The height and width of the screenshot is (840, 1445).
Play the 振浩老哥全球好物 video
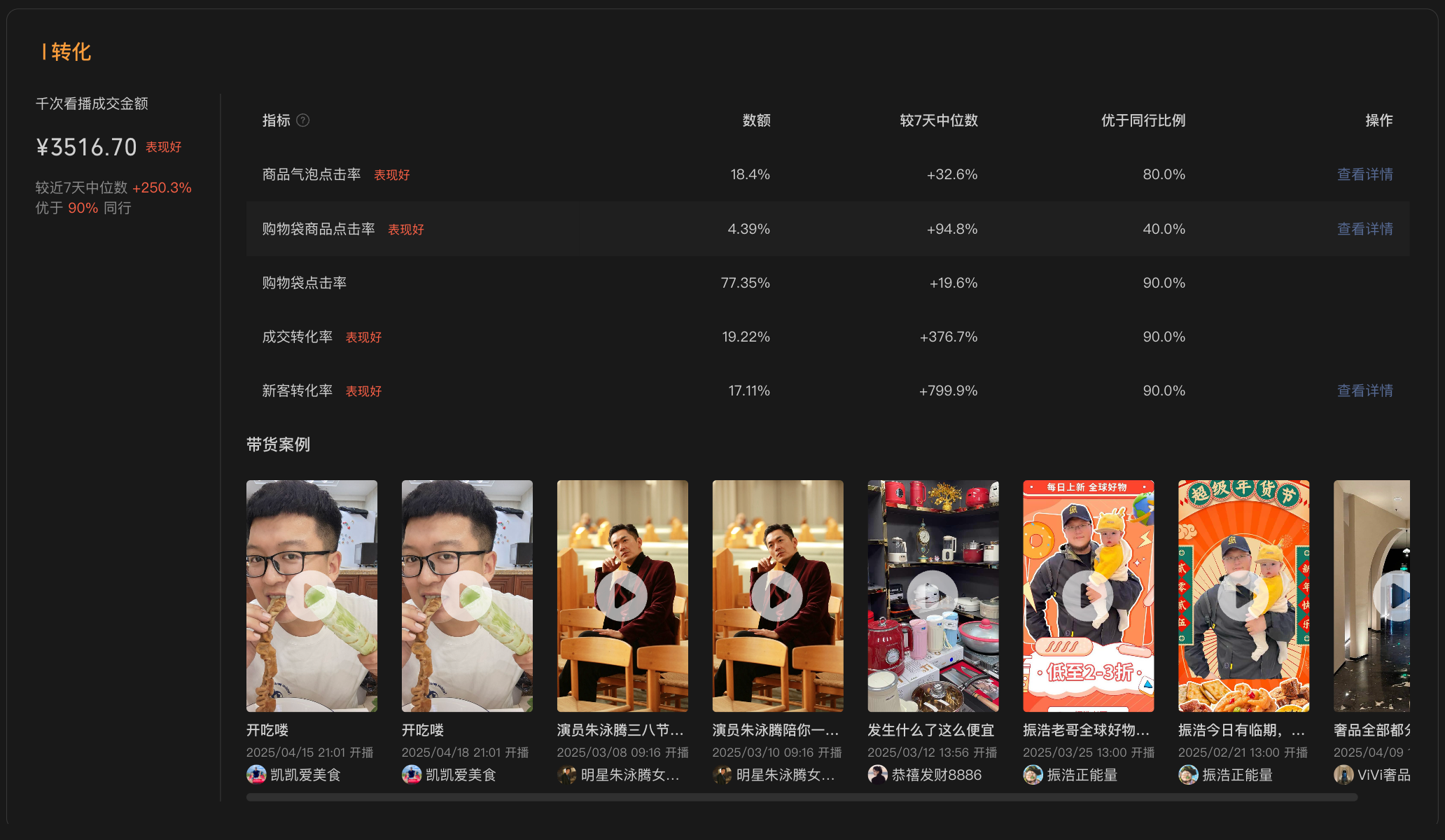point(1088,596)
